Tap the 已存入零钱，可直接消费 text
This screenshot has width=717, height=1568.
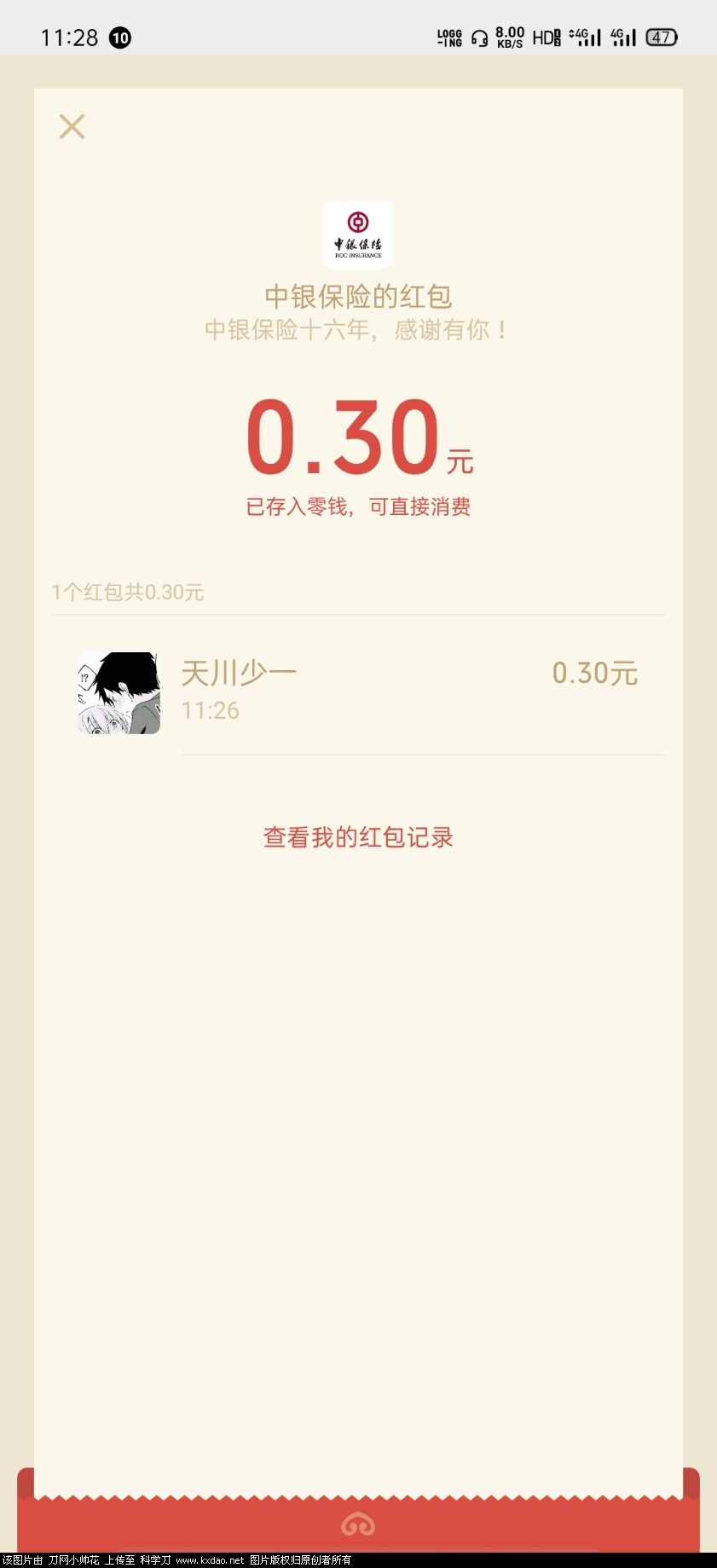click(358, 506)
